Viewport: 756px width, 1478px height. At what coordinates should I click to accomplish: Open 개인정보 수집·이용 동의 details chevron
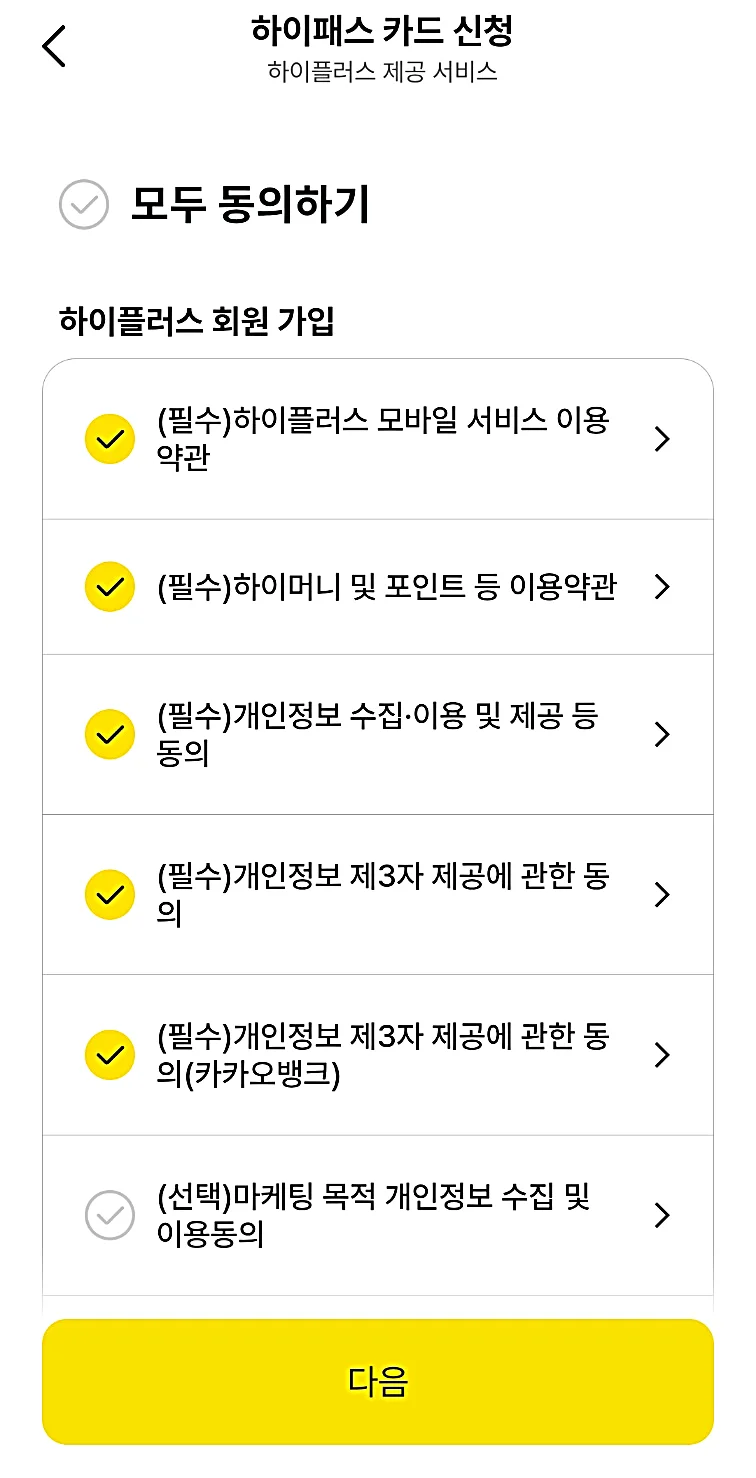point(661,734)
